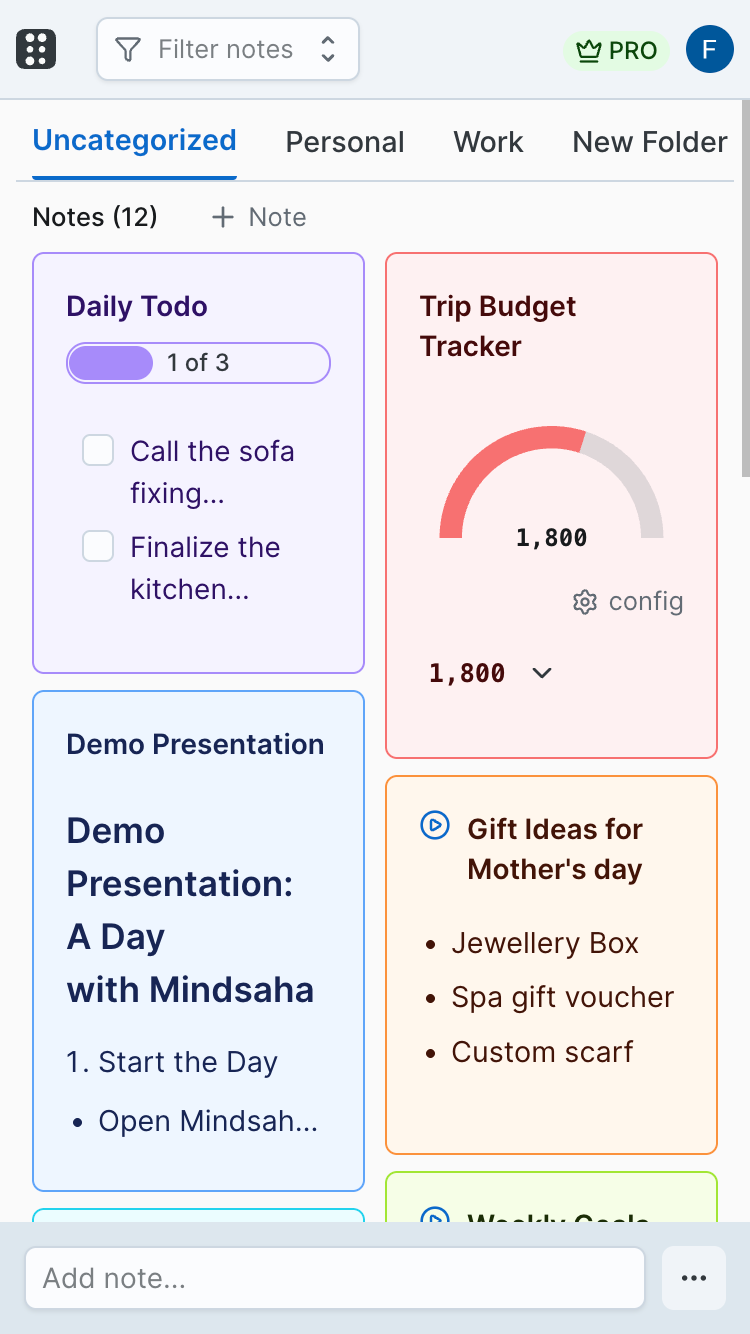
Task: Expand the 1,800 dropdown on Trip Budget Tracker
Action: coord(540,672)
